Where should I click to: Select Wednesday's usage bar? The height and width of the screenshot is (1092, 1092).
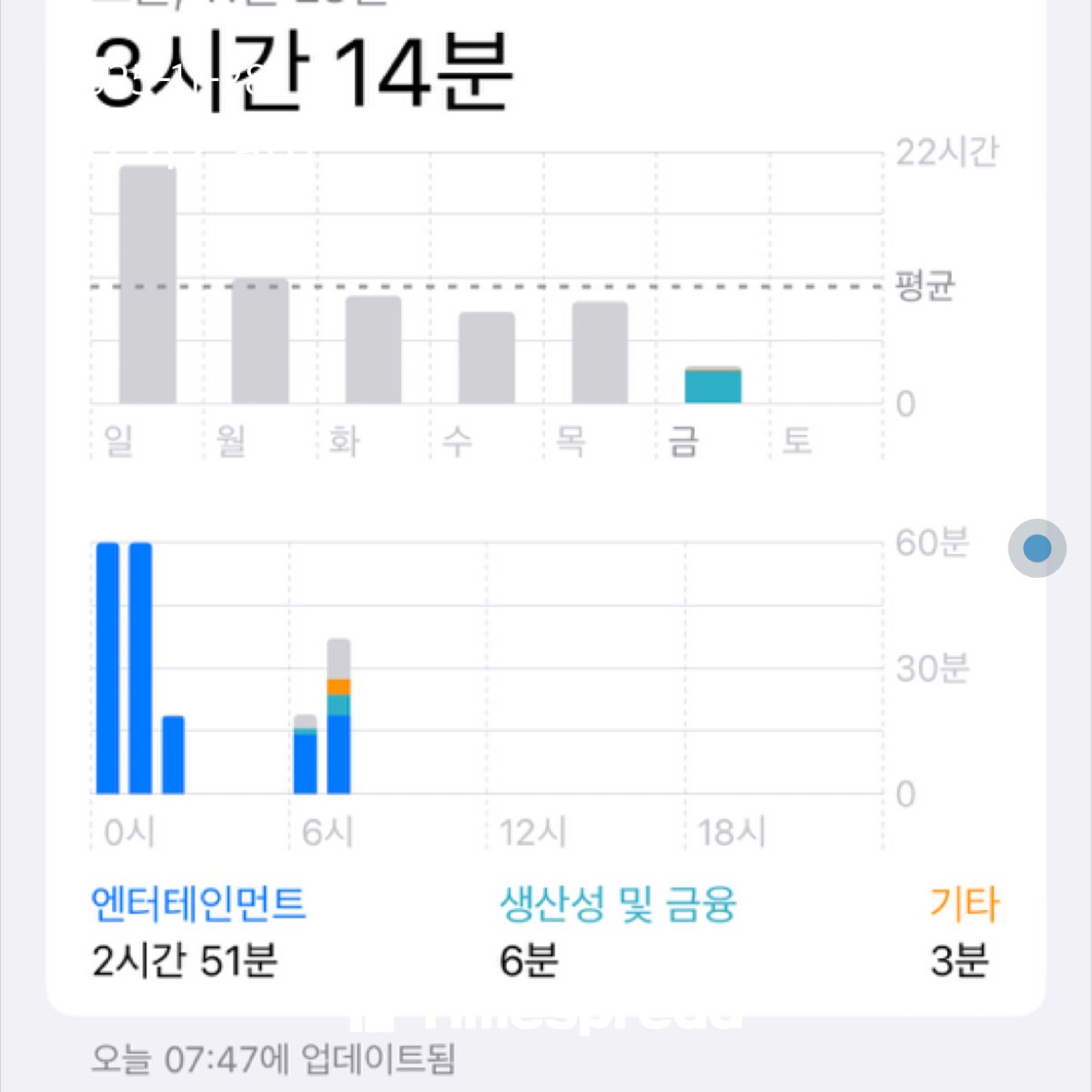487,359
